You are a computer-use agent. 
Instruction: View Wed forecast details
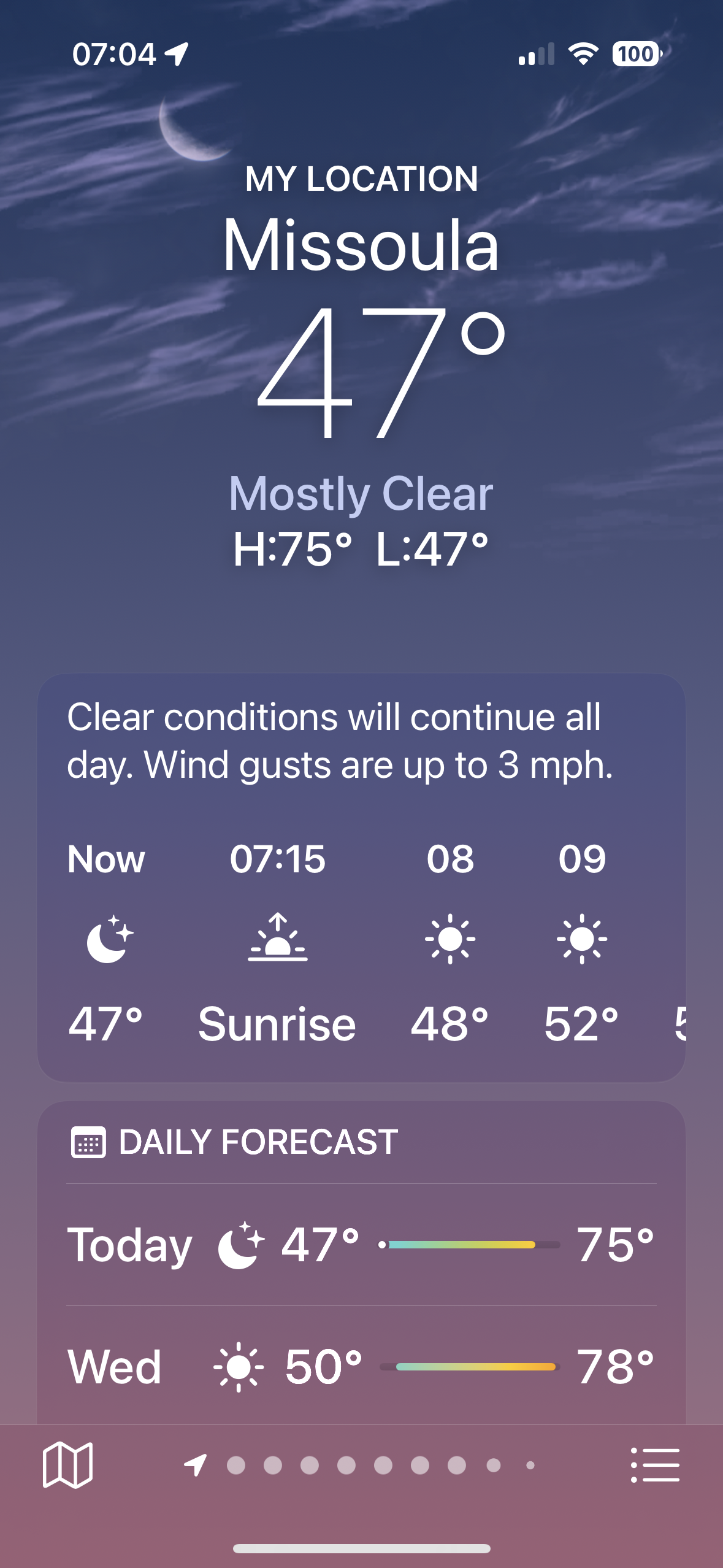[361, 1367]
